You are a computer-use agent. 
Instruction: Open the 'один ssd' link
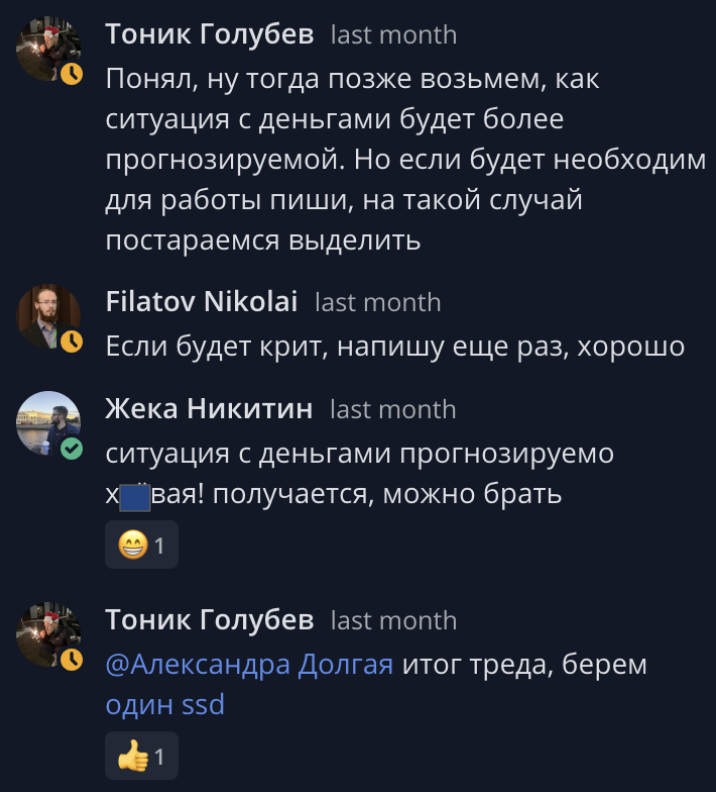[x=165, y=705]
